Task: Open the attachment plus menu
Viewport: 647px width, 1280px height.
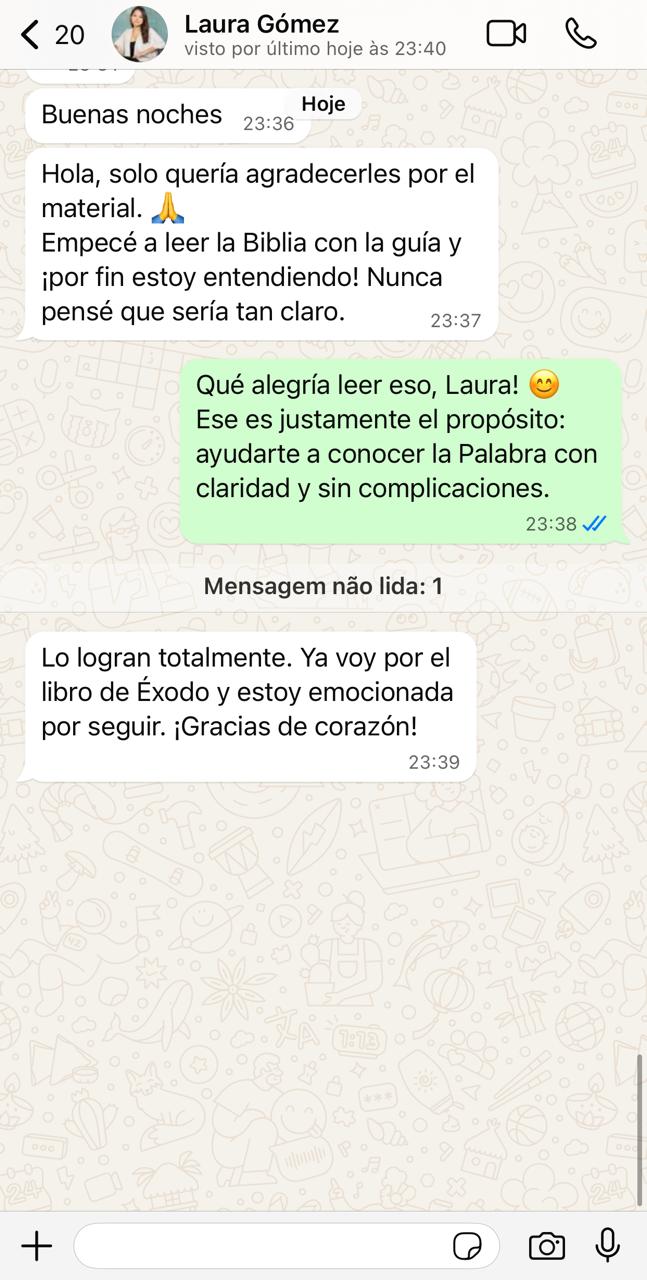Action: [x=37, y=1246]
